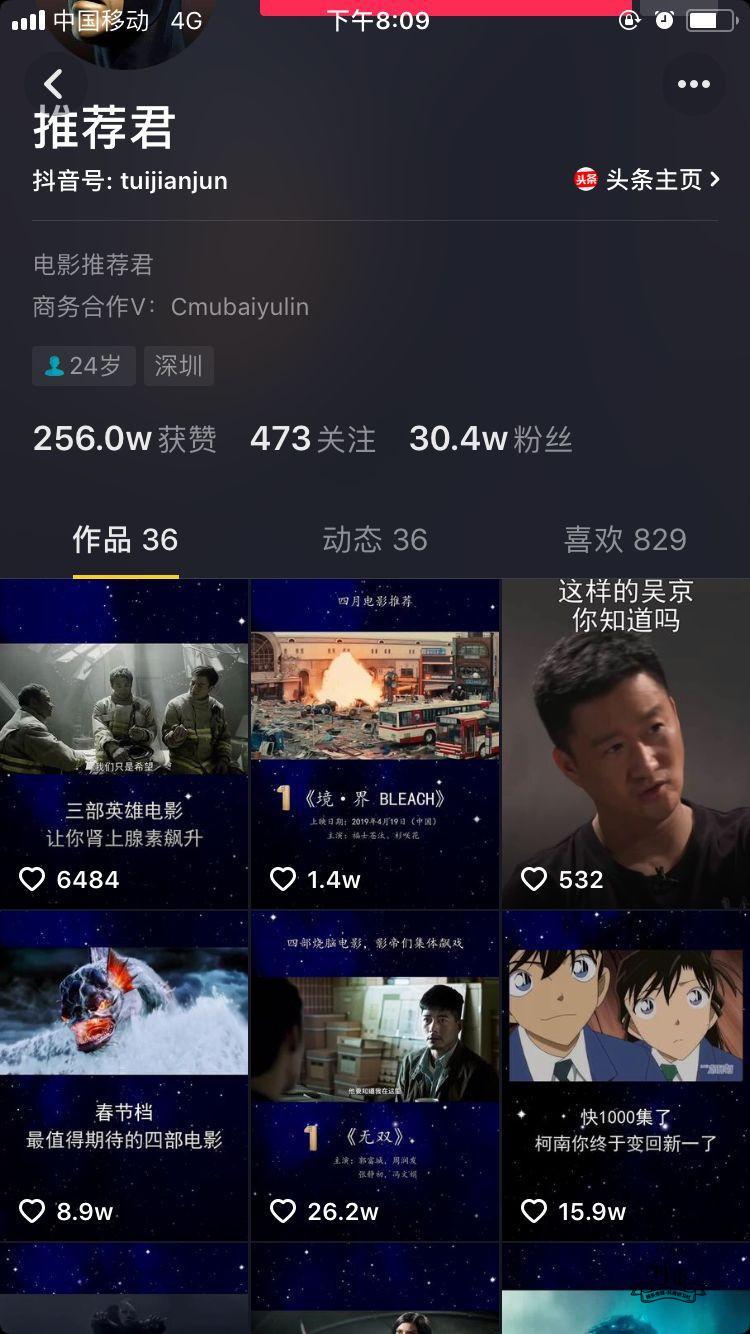Play the 快1000集了 柯南 video
The image size is (750, 1334).
626,1076
